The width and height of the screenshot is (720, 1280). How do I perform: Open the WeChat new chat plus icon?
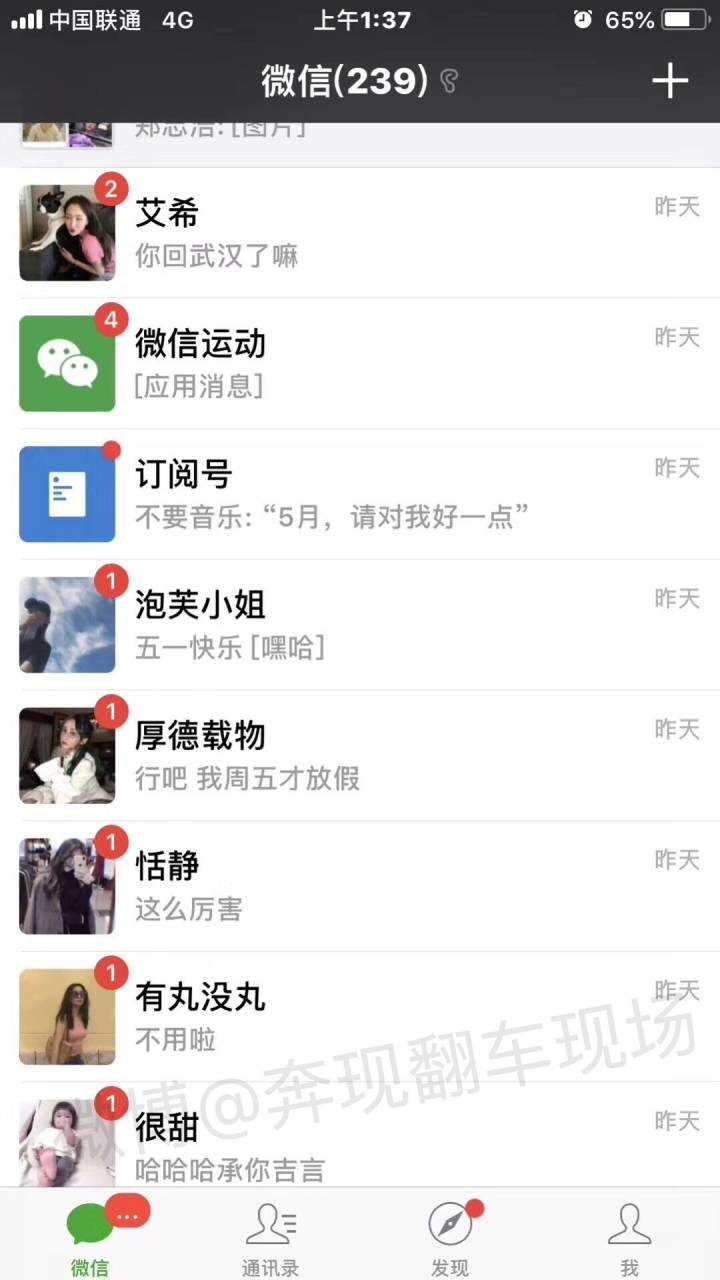670,81
